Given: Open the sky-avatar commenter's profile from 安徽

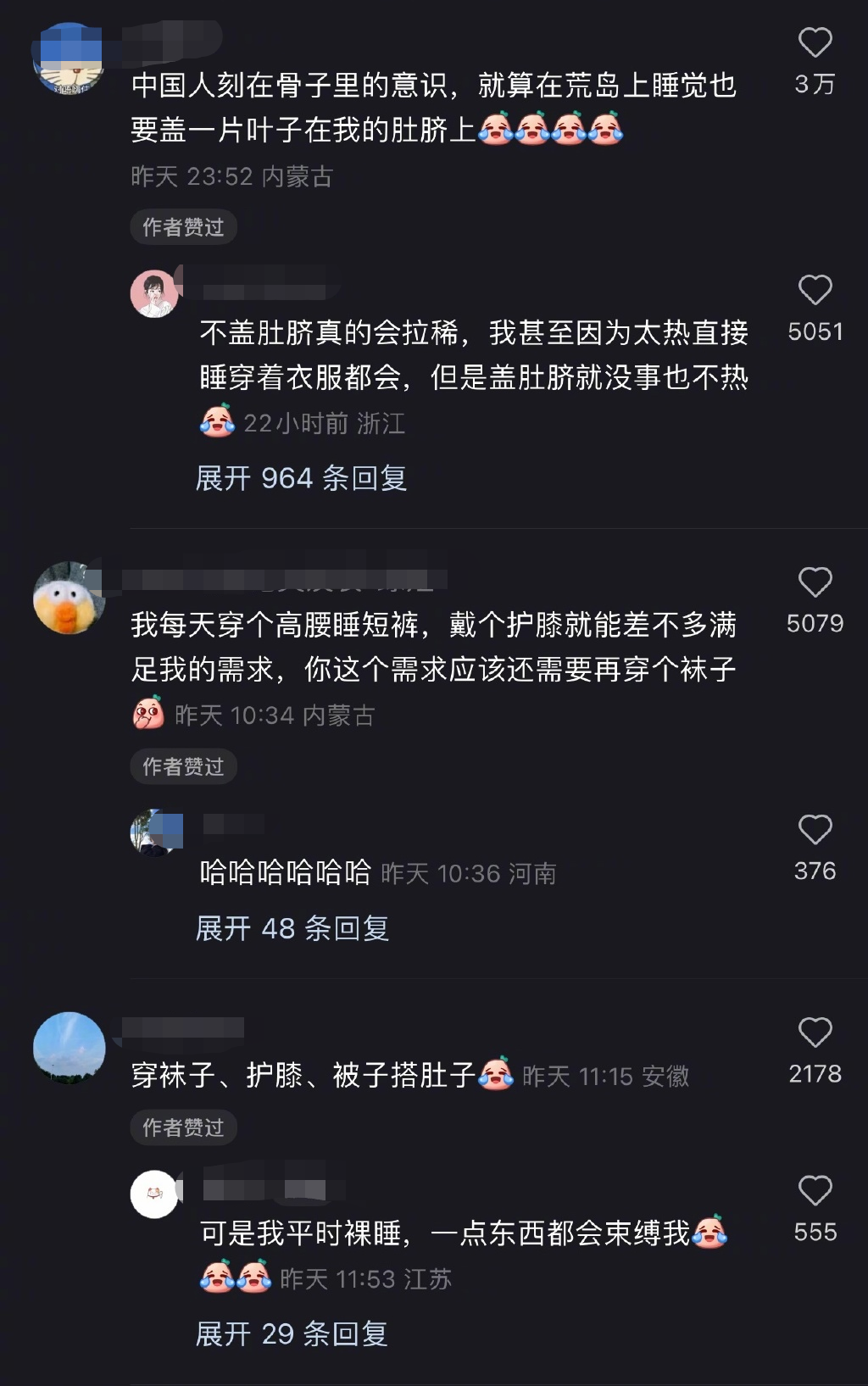Looking at the screenshot, I should [x=68, y=1048].
